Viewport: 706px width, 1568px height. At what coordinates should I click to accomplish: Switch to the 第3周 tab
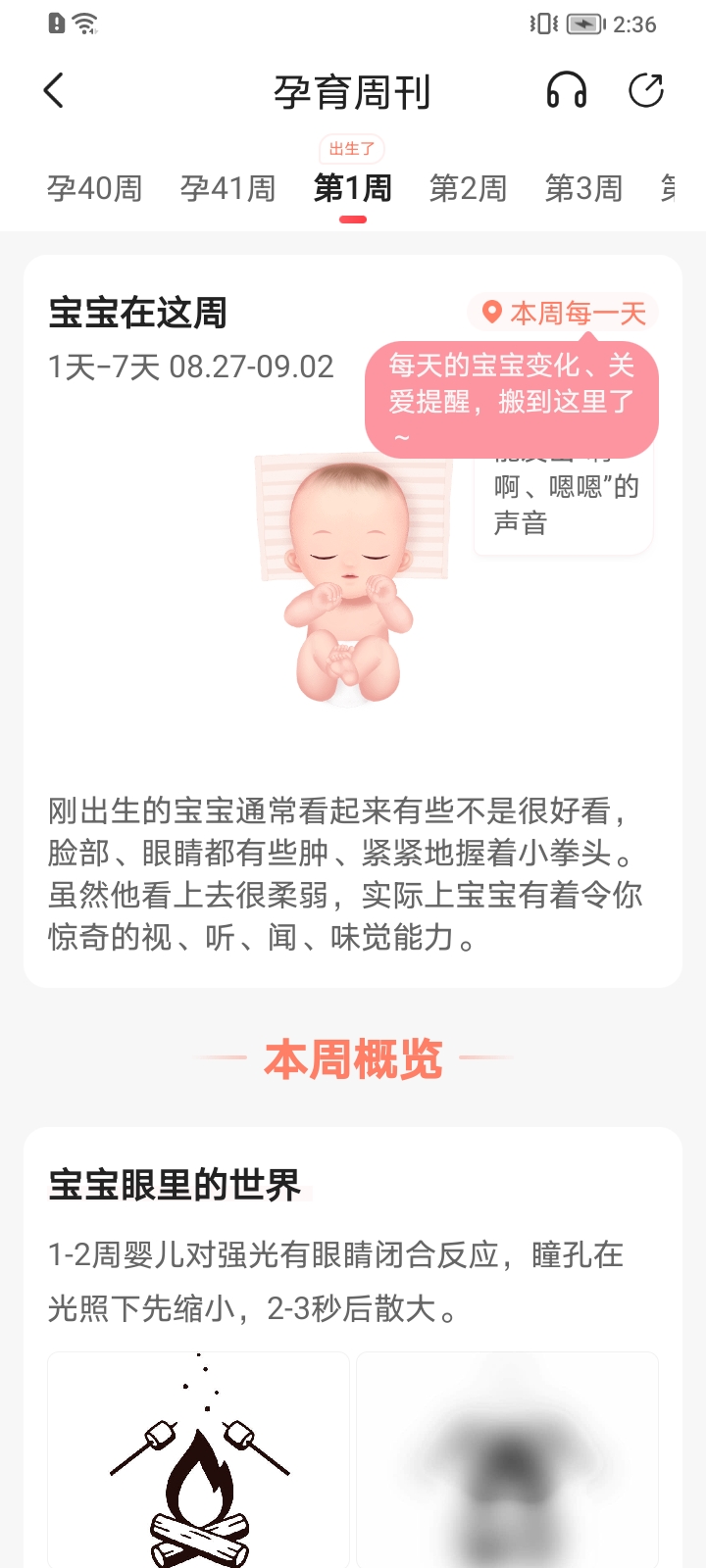click(584, 188)
